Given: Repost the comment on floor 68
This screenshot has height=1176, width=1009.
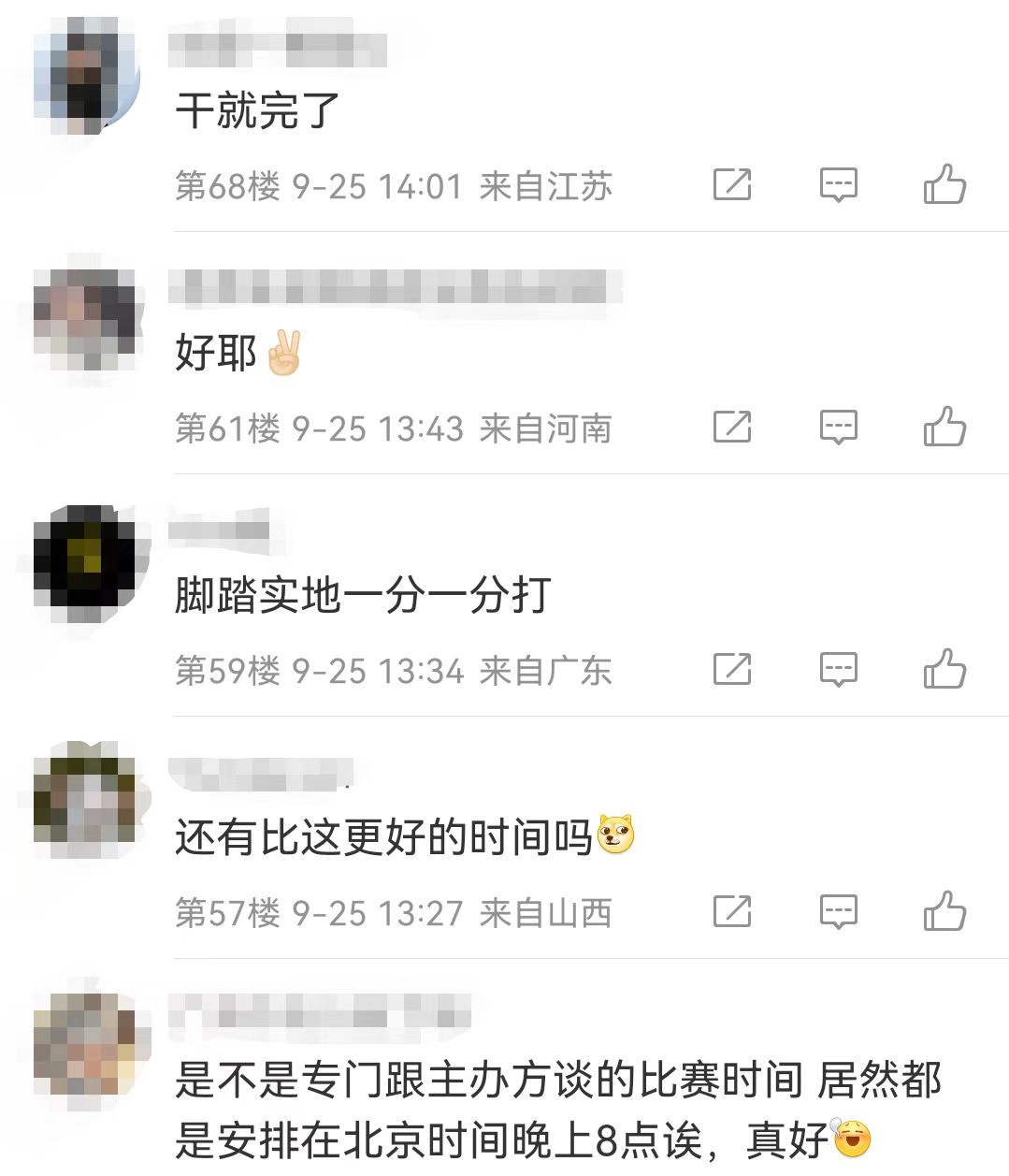Looking at the screenshot, I should (x=732, y=184).
